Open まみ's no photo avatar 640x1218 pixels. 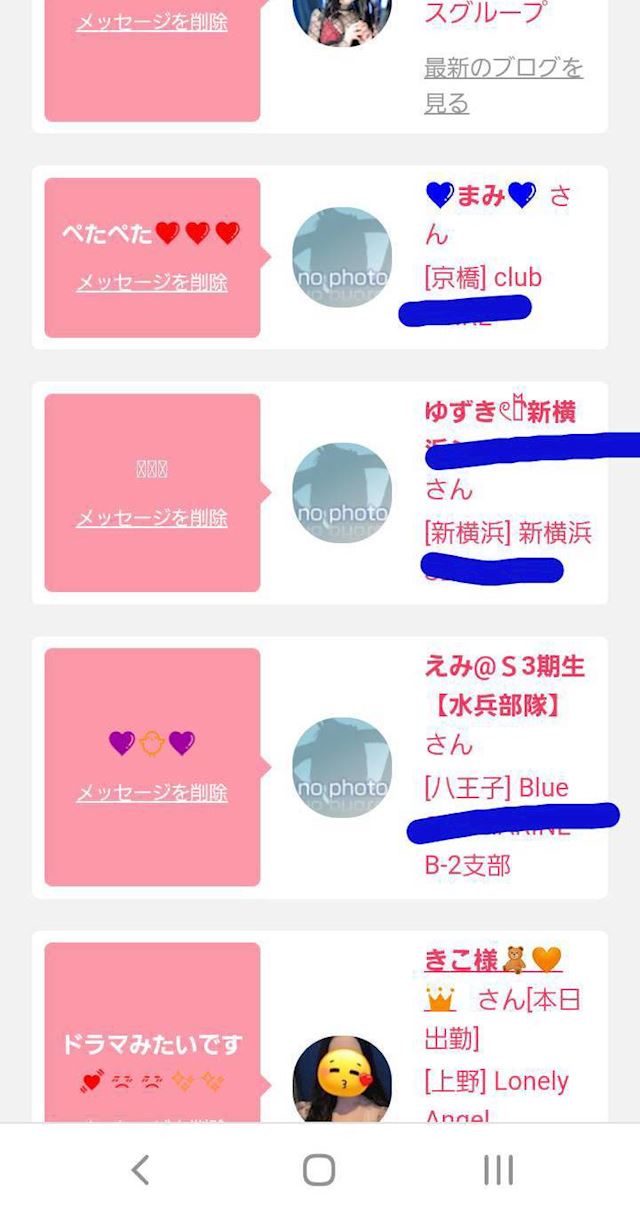(342, 257)
